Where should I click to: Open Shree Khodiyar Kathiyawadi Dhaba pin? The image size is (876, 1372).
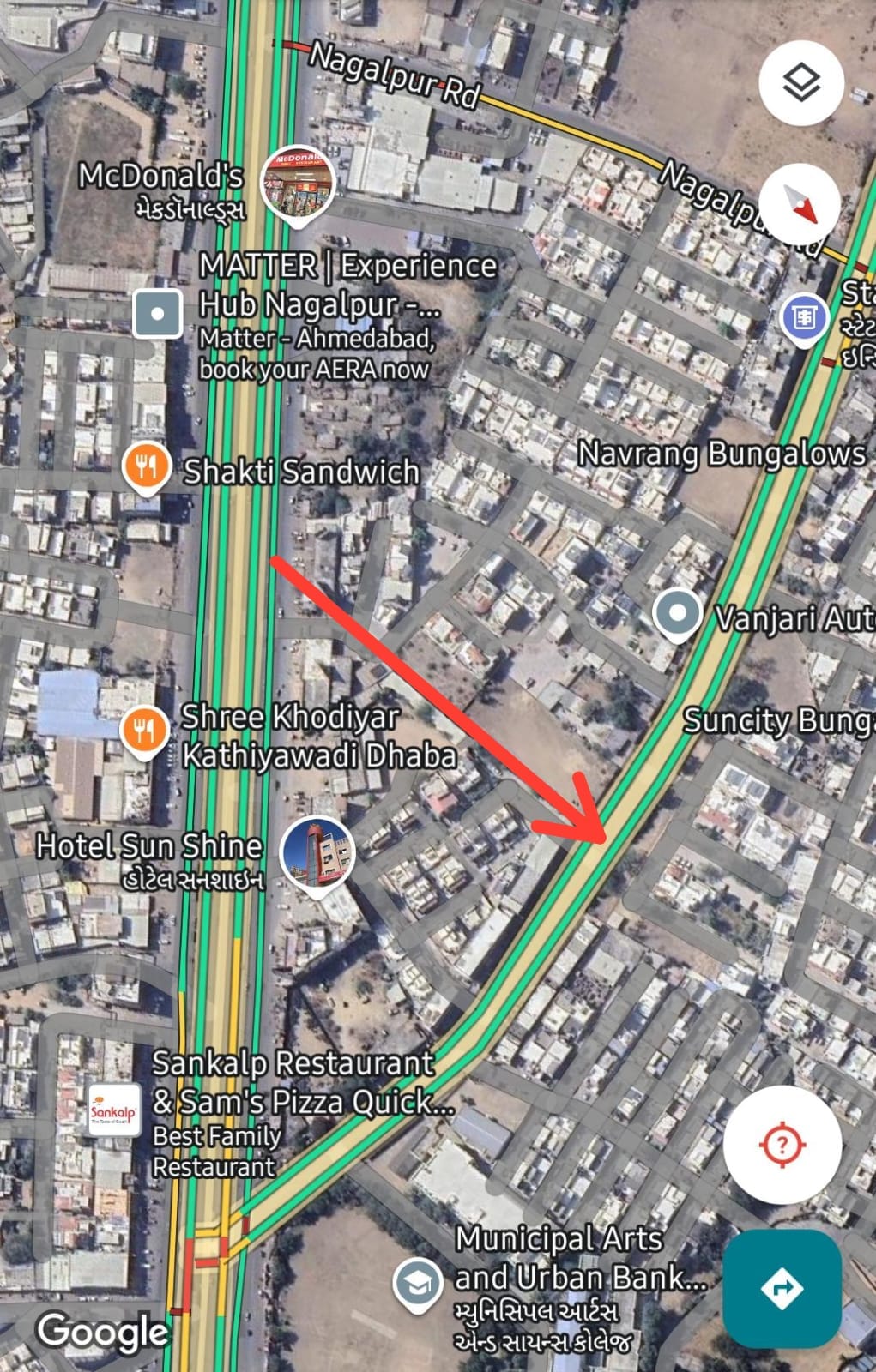(x=145, y=733)
